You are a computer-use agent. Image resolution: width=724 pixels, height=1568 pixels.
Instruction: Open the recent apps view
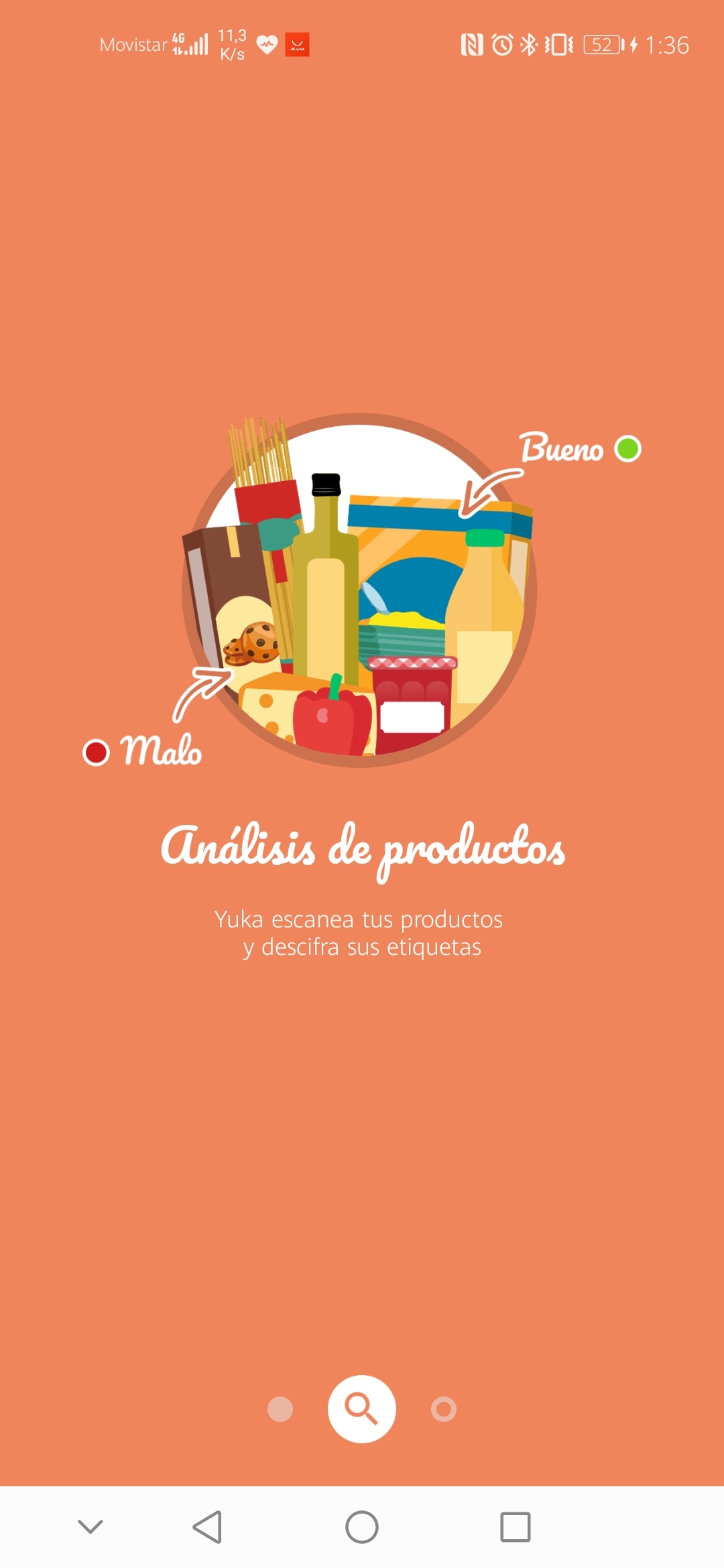(516, 1527)
